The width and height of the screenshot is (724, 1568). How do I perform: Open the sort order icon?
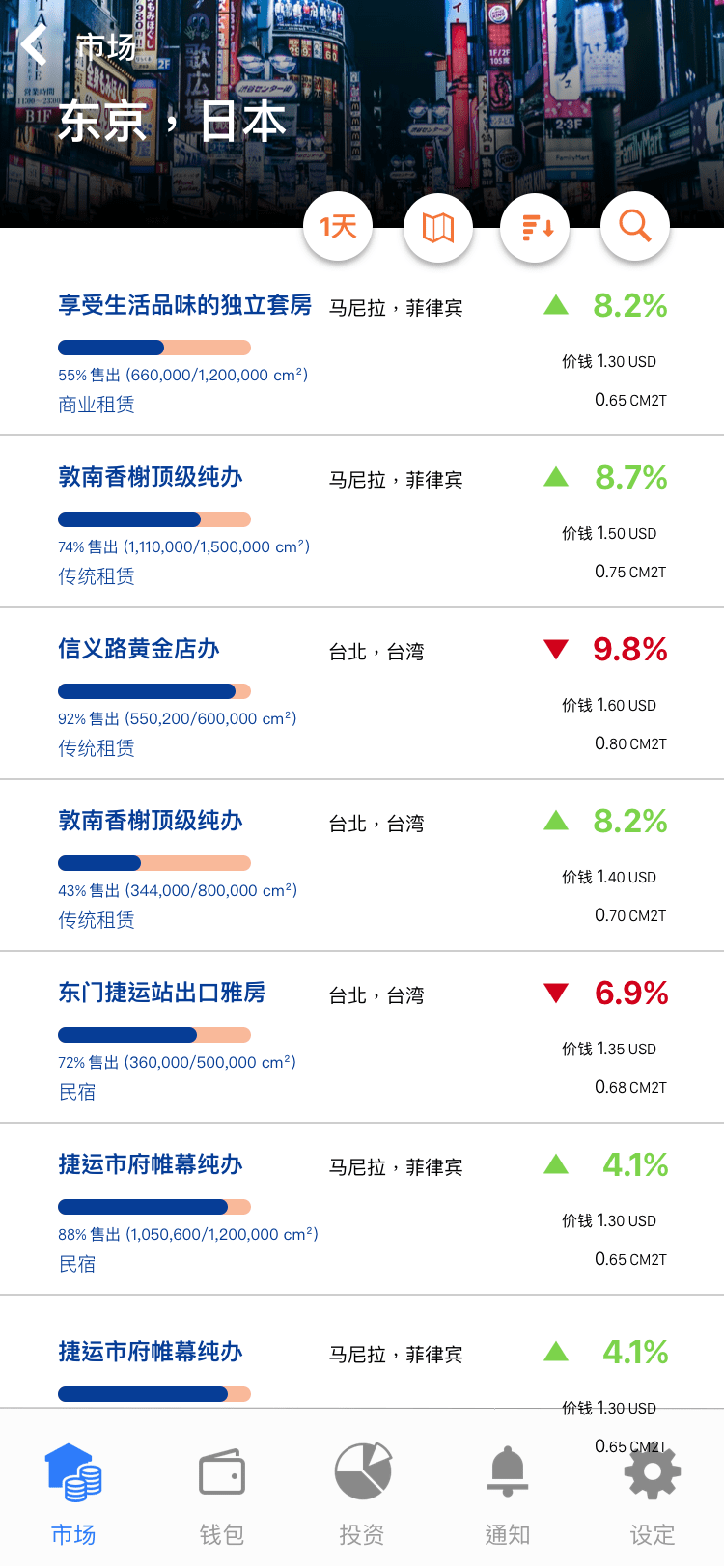[535, 227]
